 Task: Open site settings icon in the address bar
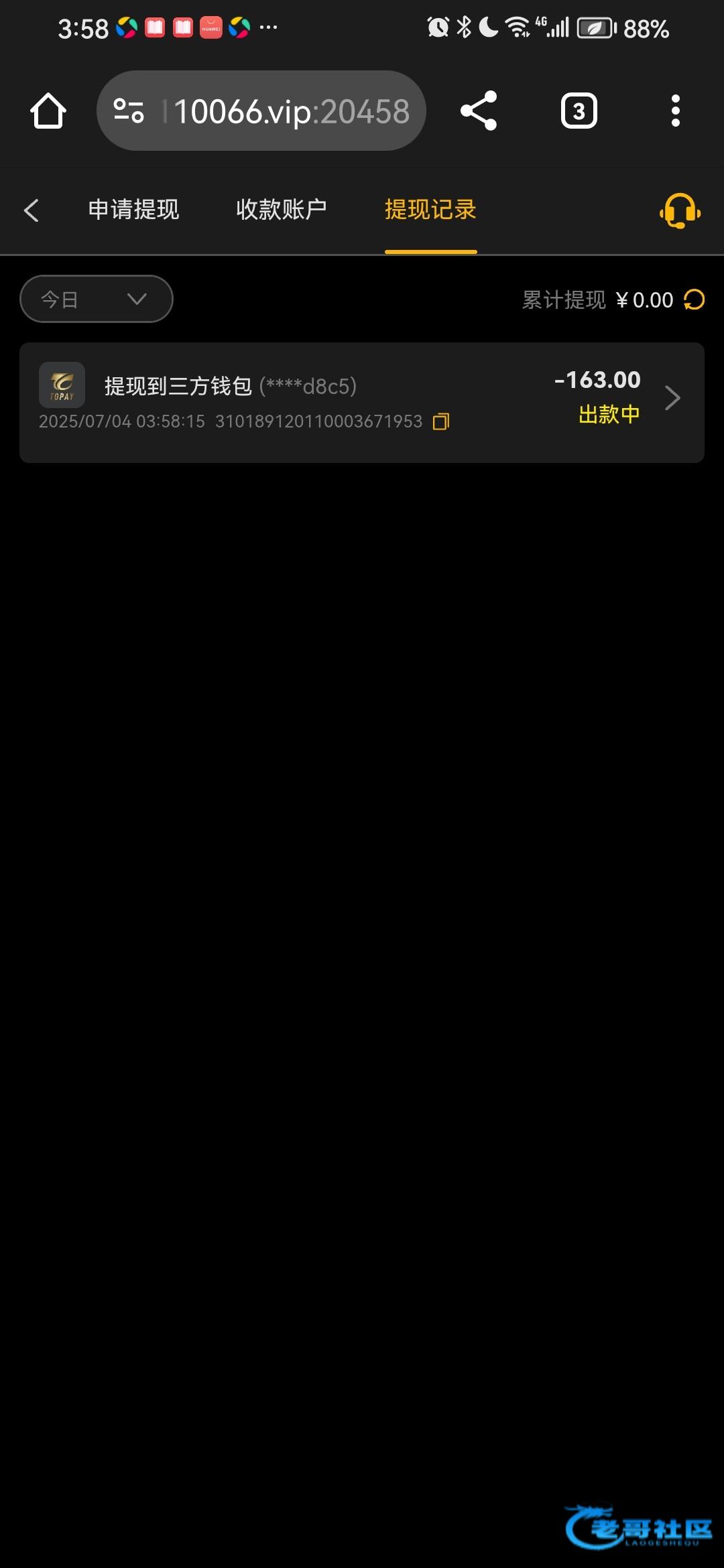129,111
